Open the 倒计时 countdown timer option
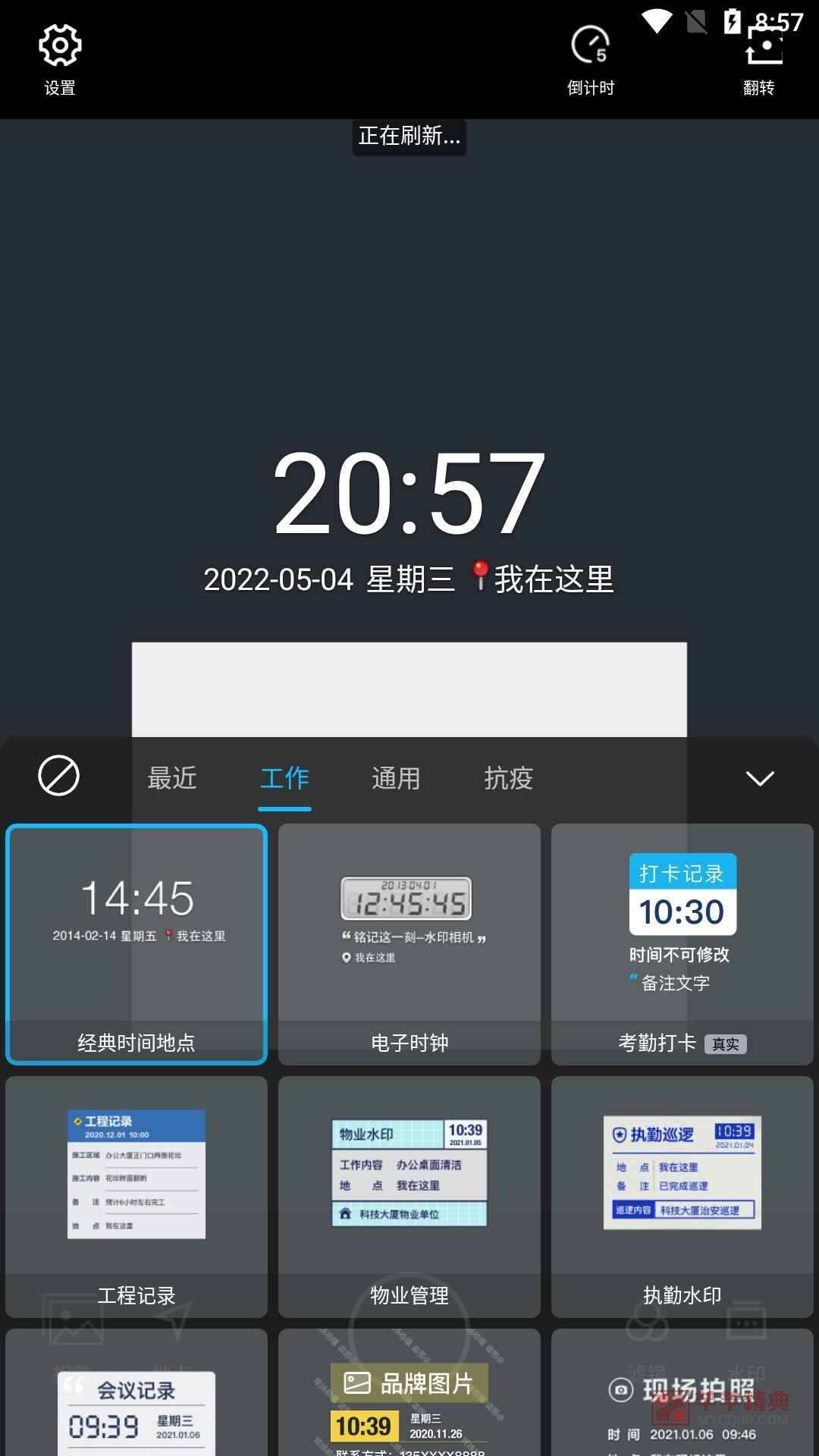This screenshot has width=819, height=1456. (591, 59)
